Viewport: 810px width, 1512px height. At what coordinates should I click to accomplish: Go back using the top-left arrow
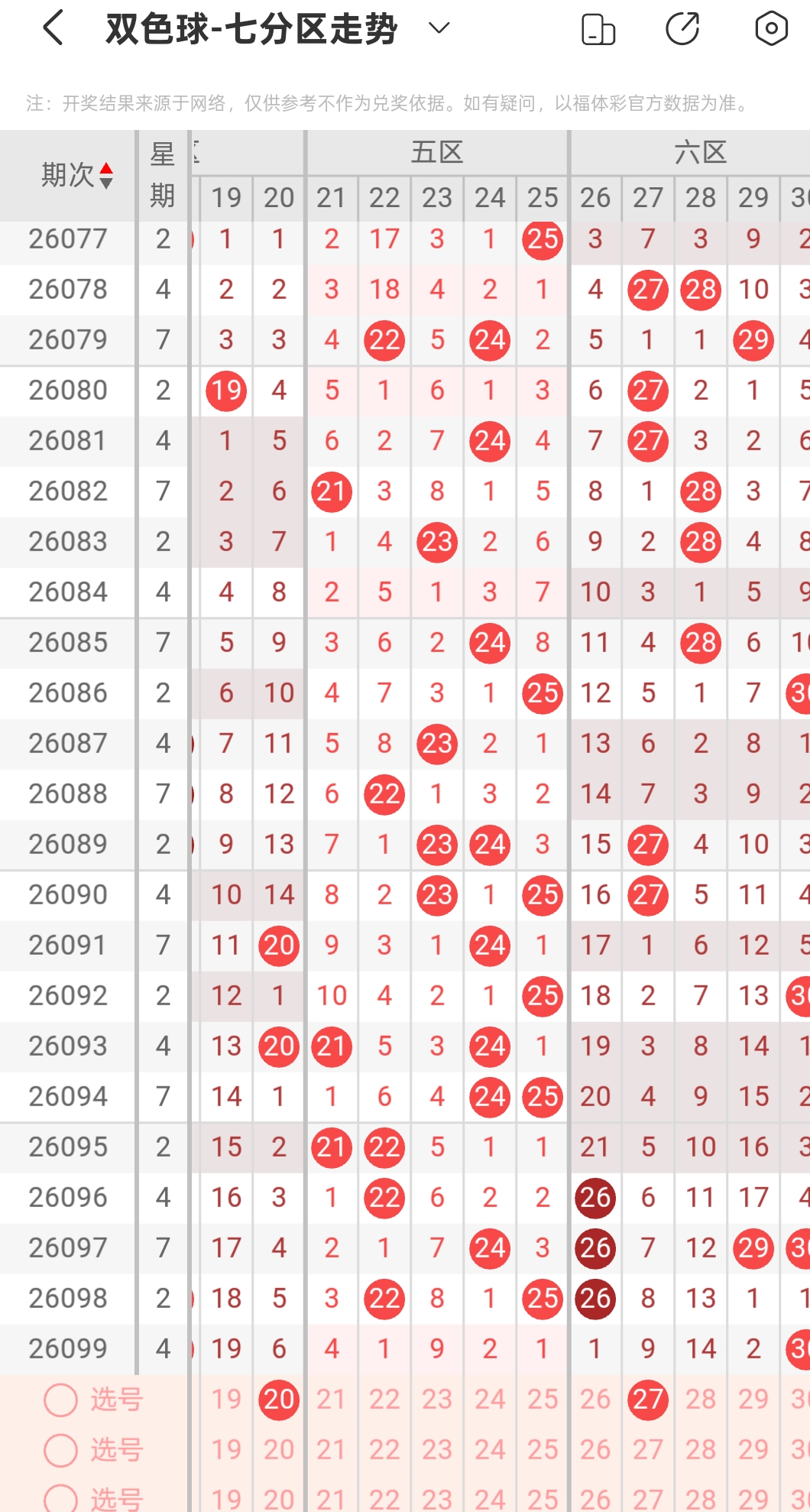pyautogui.click(x=53, y=29)
